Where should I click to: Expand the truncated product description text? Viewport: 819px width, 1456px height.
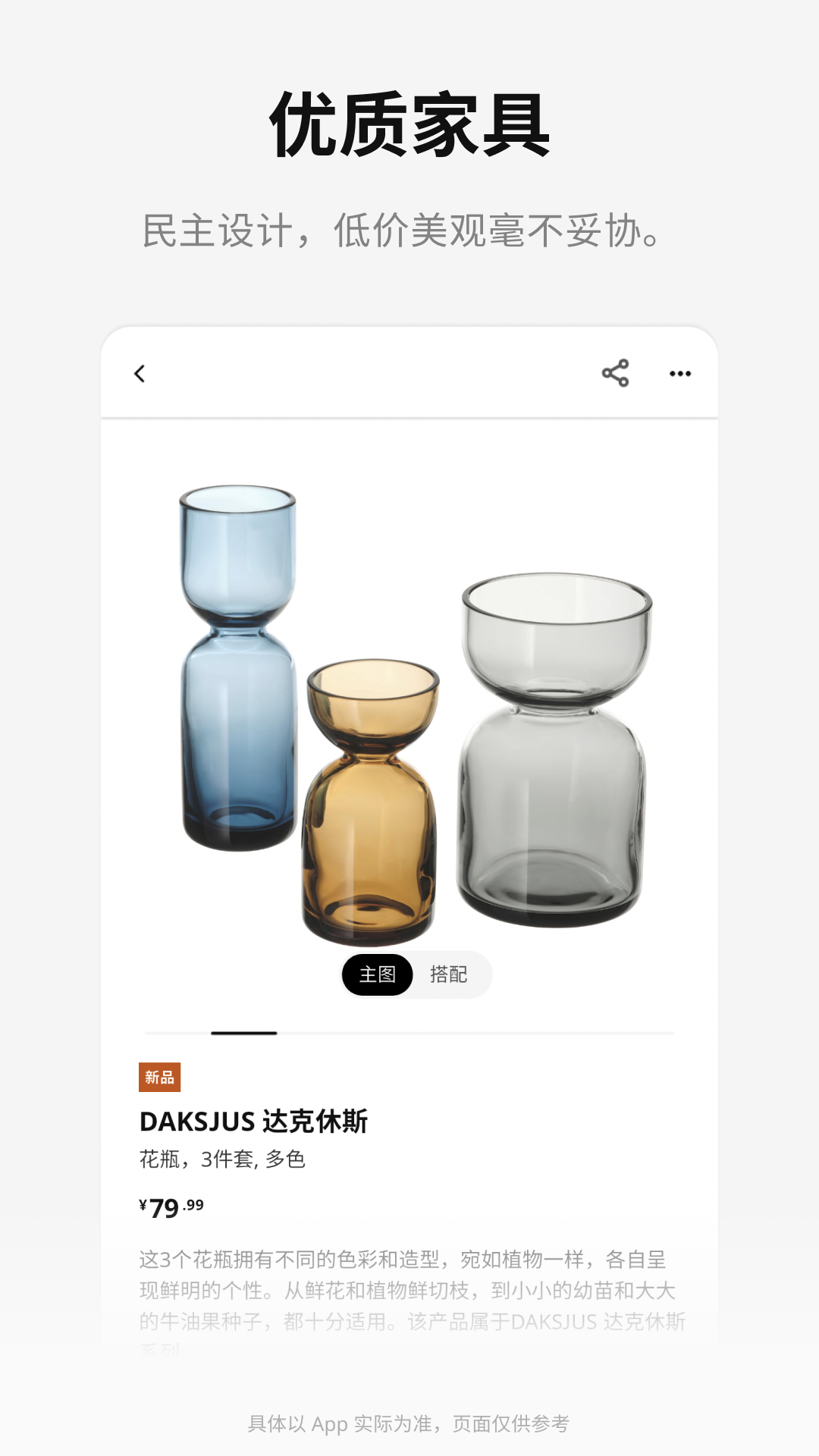tap(409, 1289)
